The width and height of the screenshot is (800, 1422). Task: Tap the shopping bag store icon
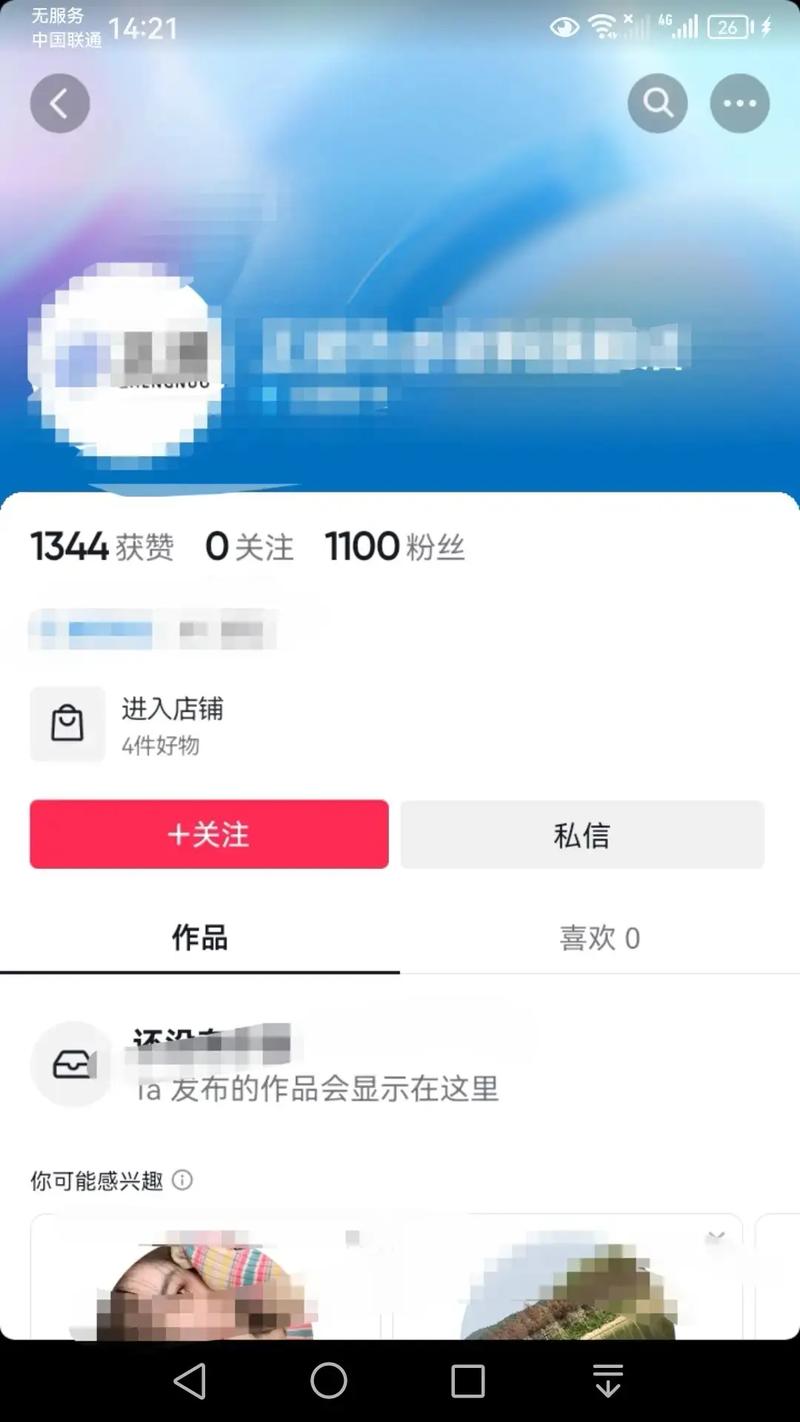[67, 723]
